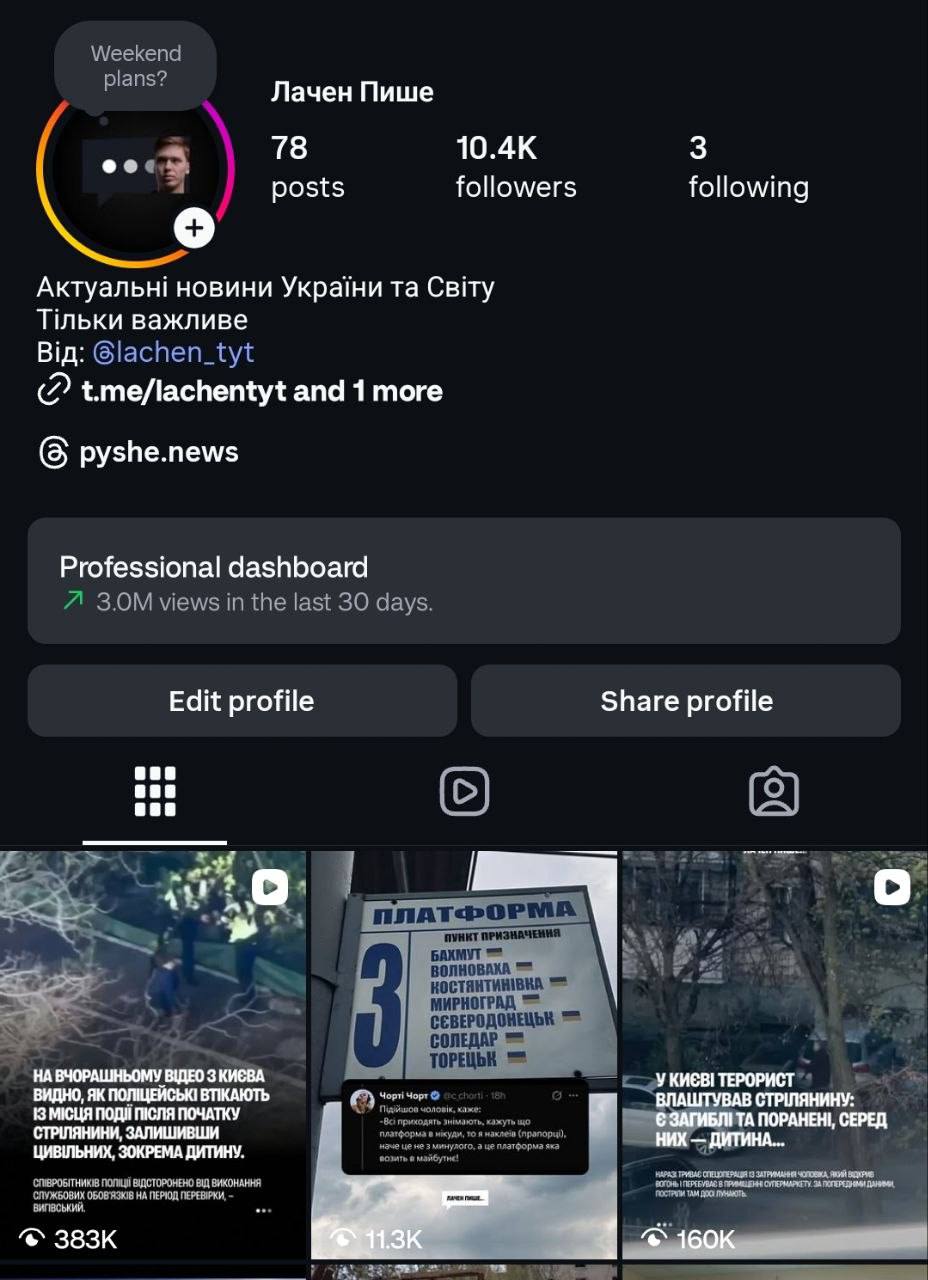The height and width of the screenshot is (1280, 928).
Task: Tap the Edit profile button
Action: pyautogui.click(x=242, y=701)
